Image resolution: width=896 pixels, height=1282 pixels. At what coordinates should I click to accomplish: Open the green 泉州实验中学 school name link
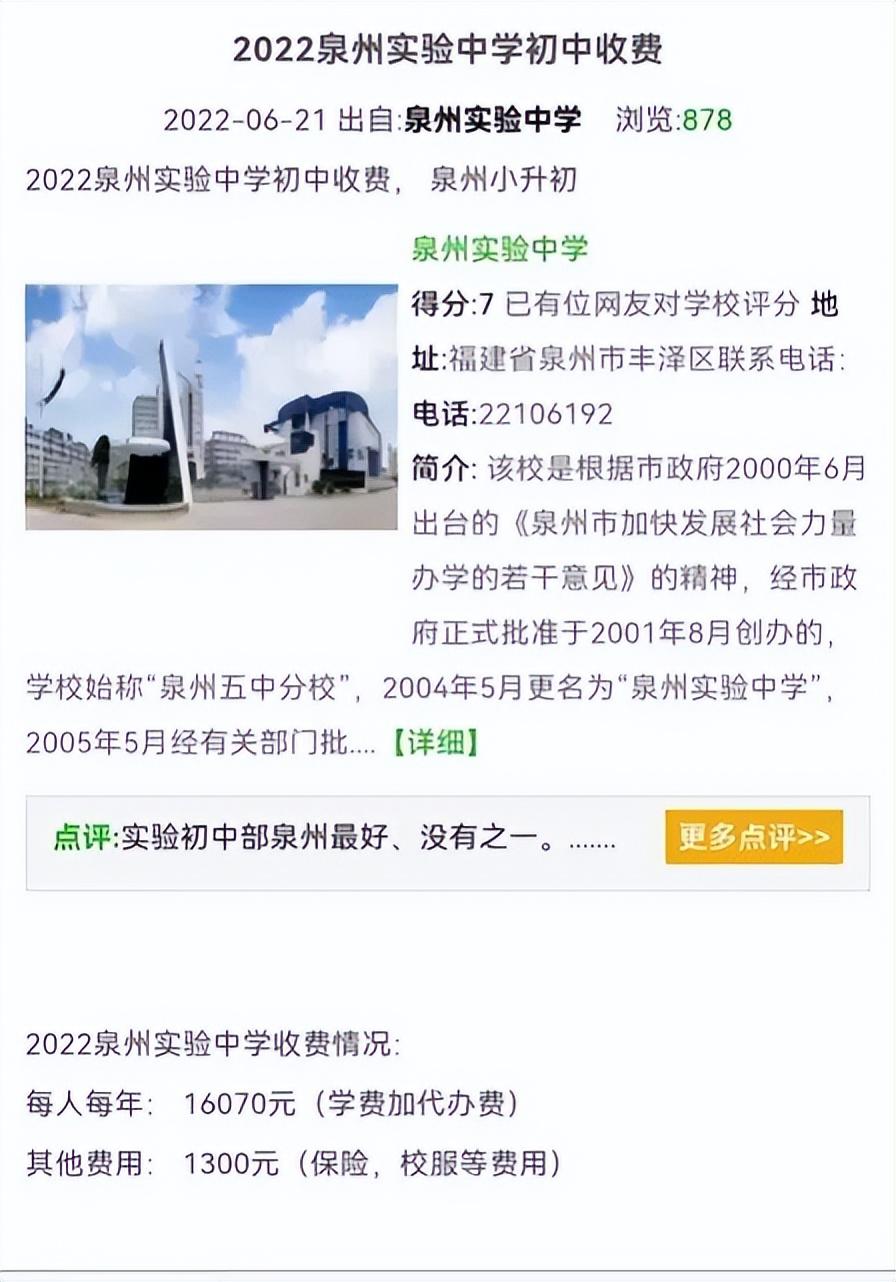click(499, 249)
